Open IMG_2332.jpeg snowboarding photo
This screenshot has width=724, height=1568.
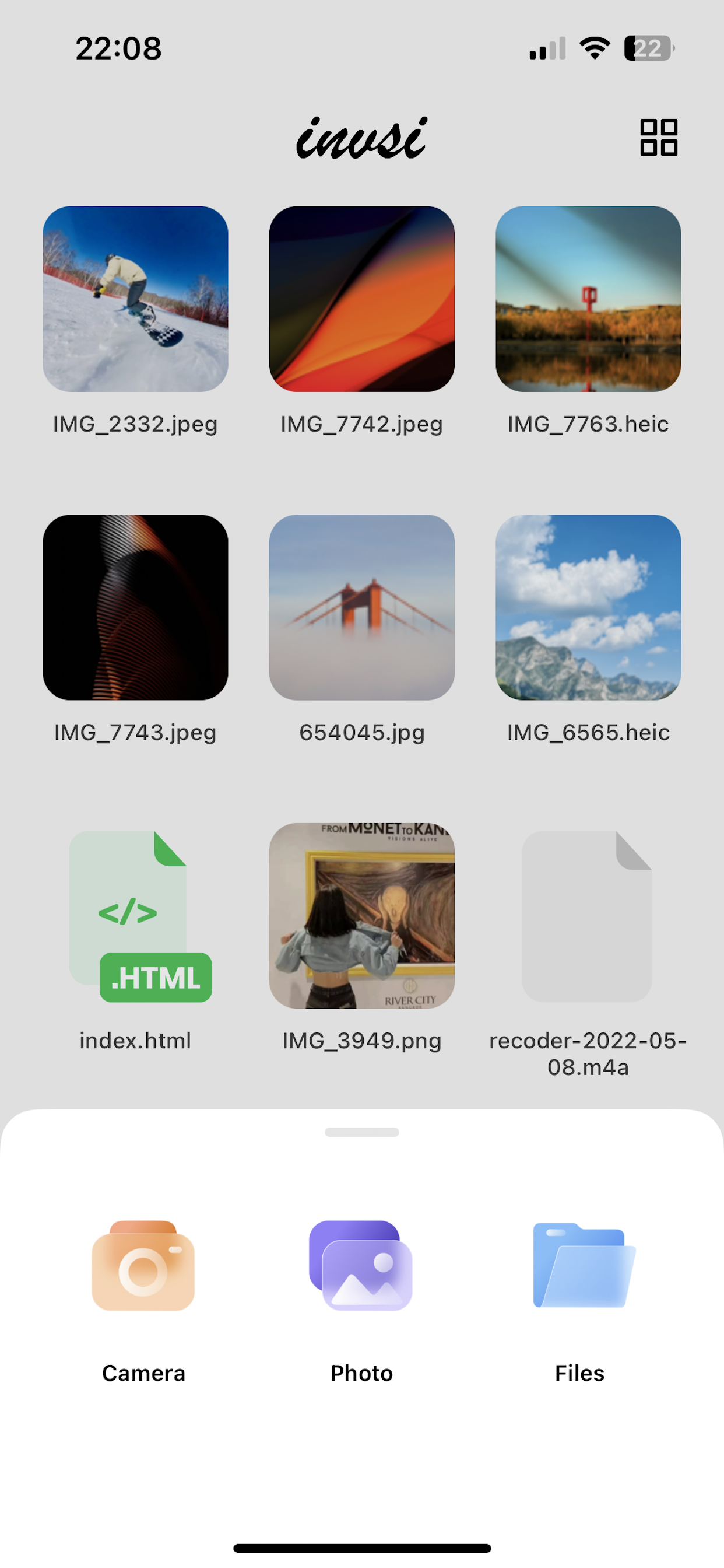pyautogui.click(x=135, y=299)
